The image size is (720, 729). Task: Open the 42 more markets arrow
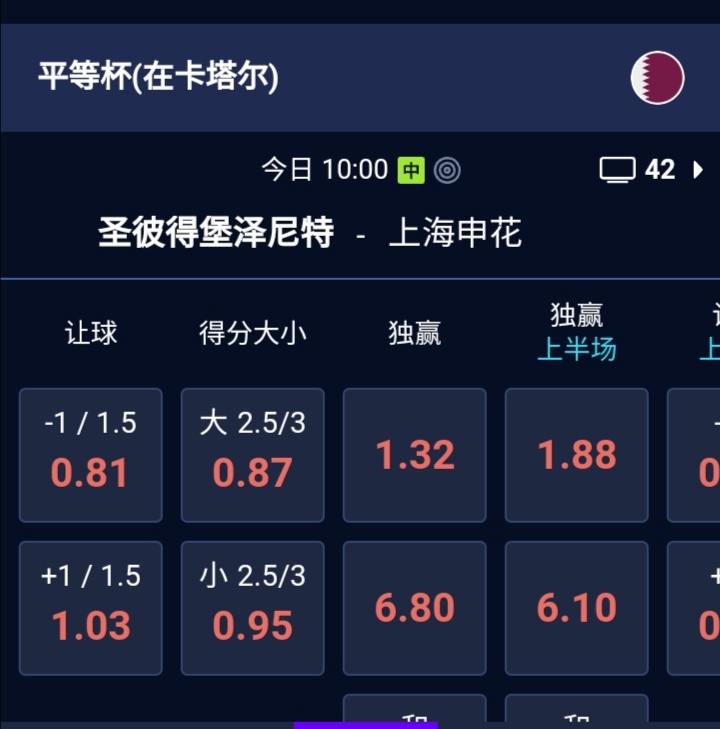coord(697,170)
